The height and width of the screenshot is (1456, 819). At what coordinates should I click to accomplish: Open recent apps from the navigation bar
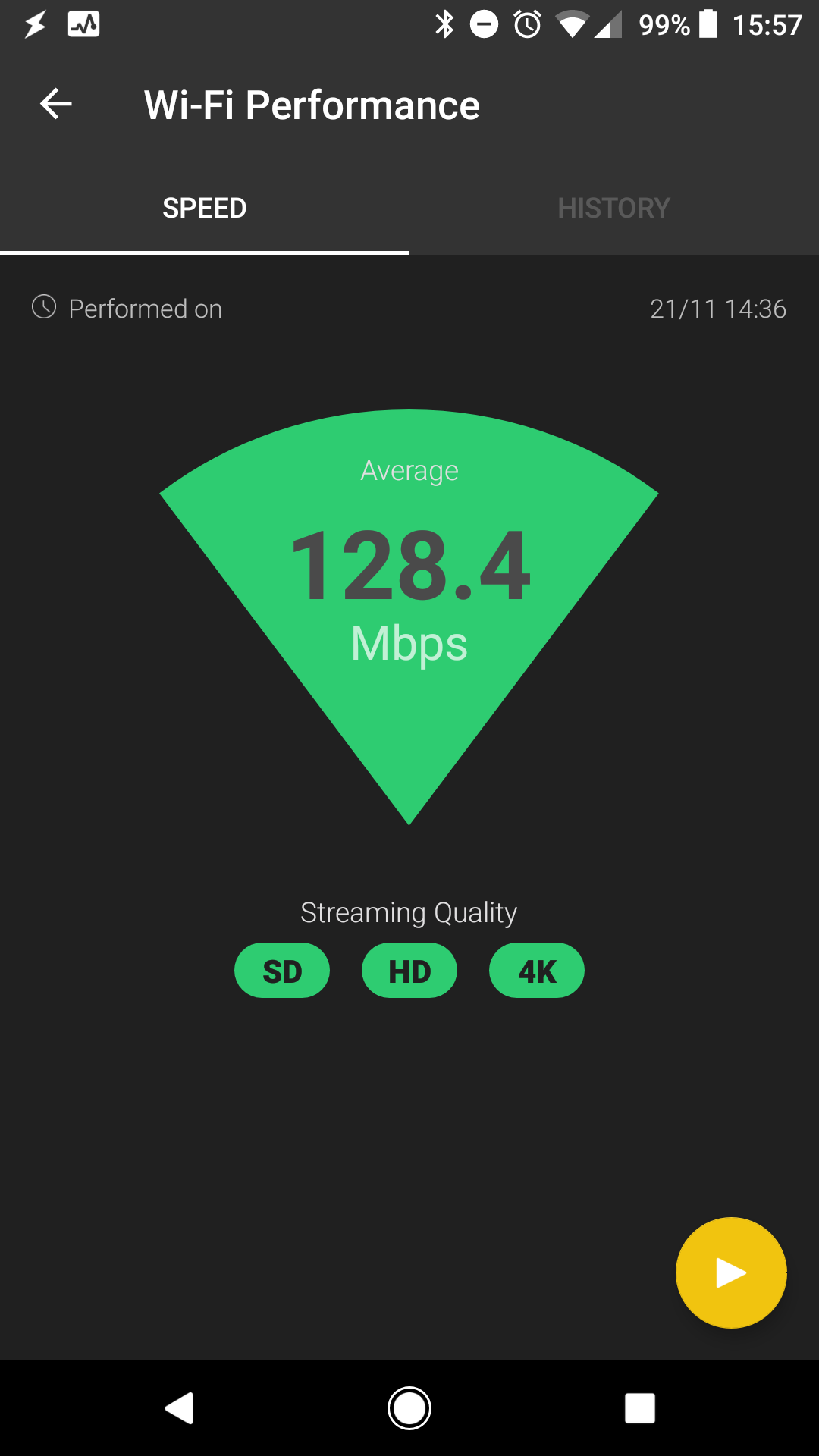(x=639, y=1408)
